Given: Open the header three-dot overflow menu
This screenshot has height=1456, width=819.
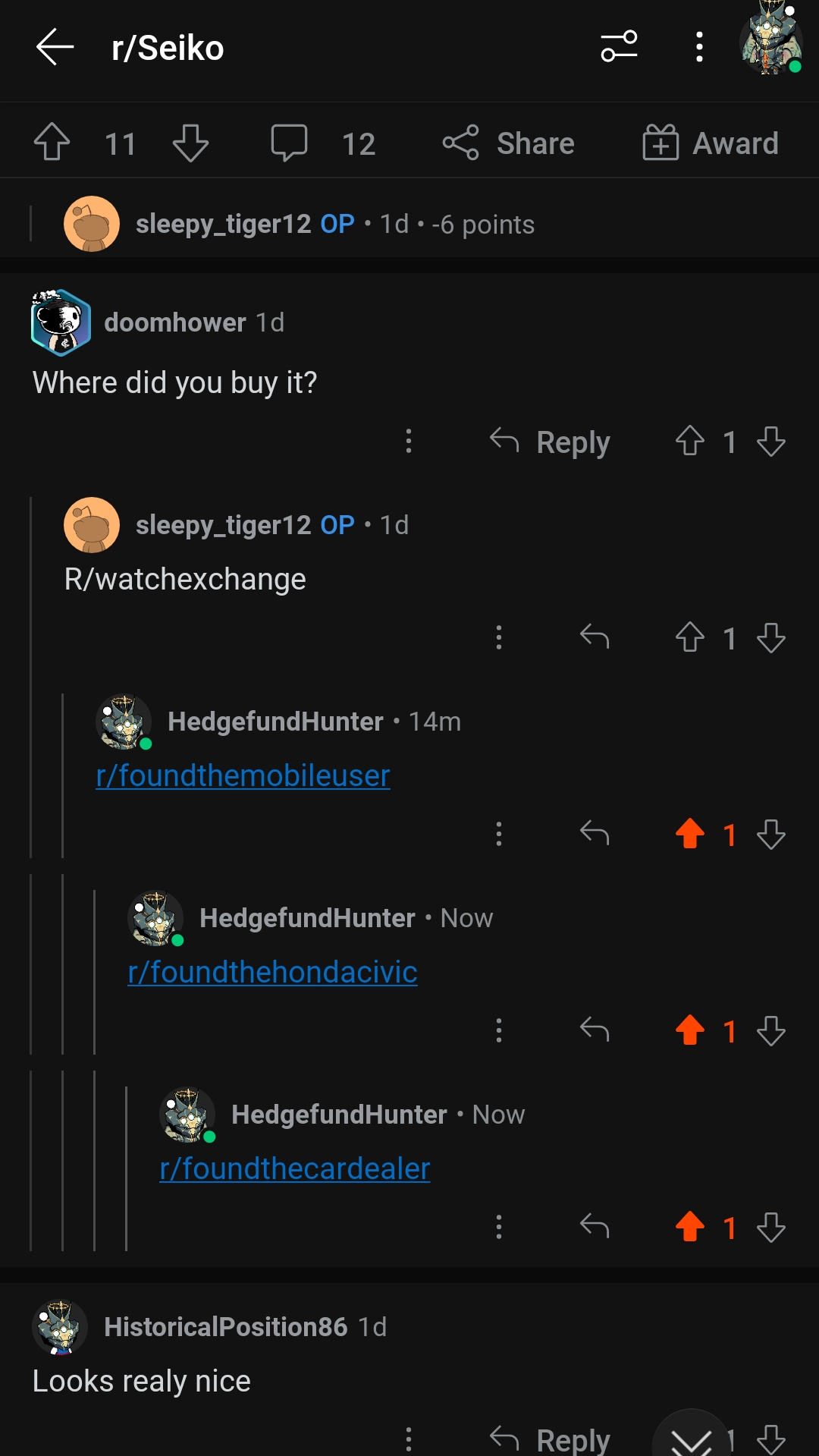Looking at the screenshot, I should (x=699, y=47).
